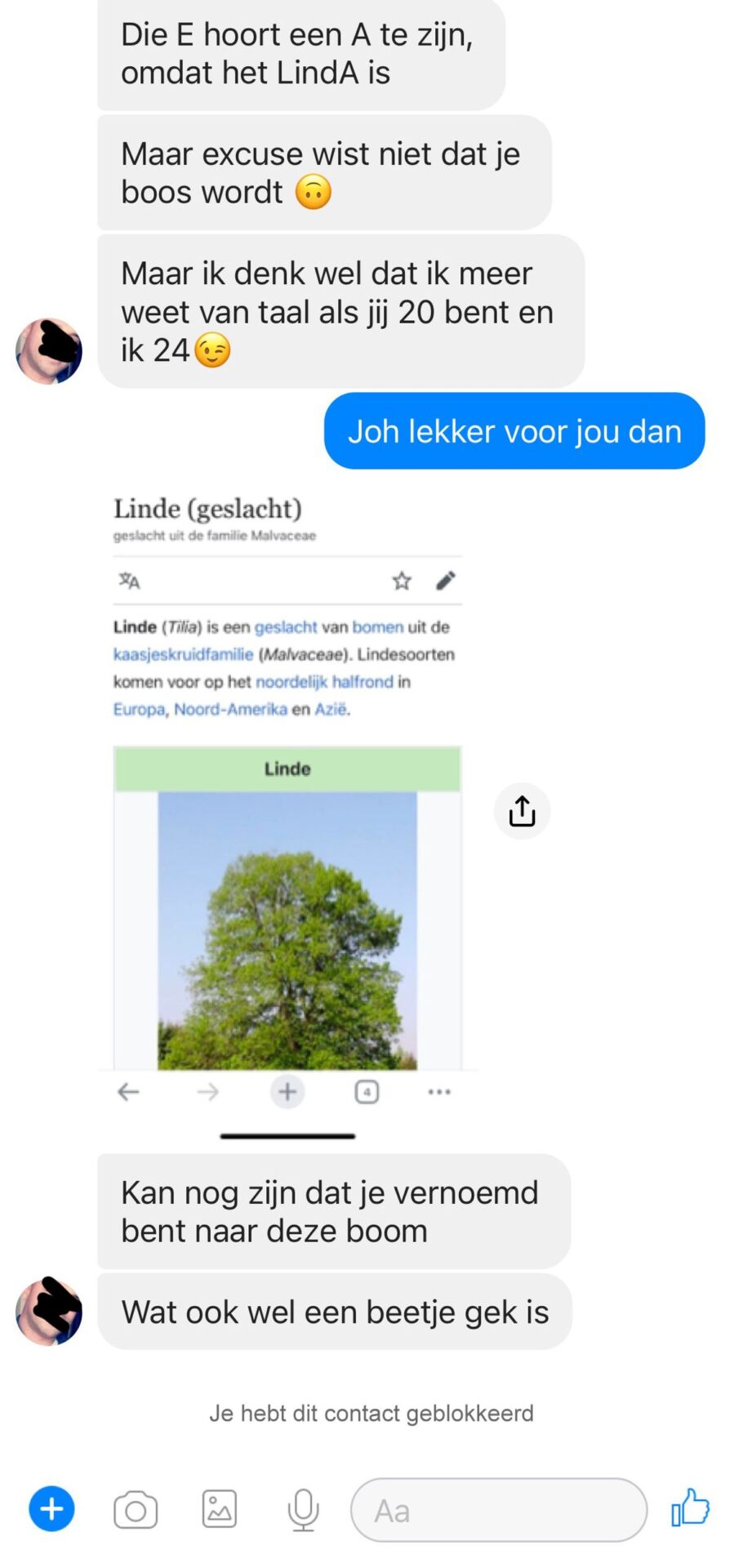The width and height of the screenshot is (743, 1568).
Task: Send a thumbs-up like
Action: click(x=690, y=1508)
